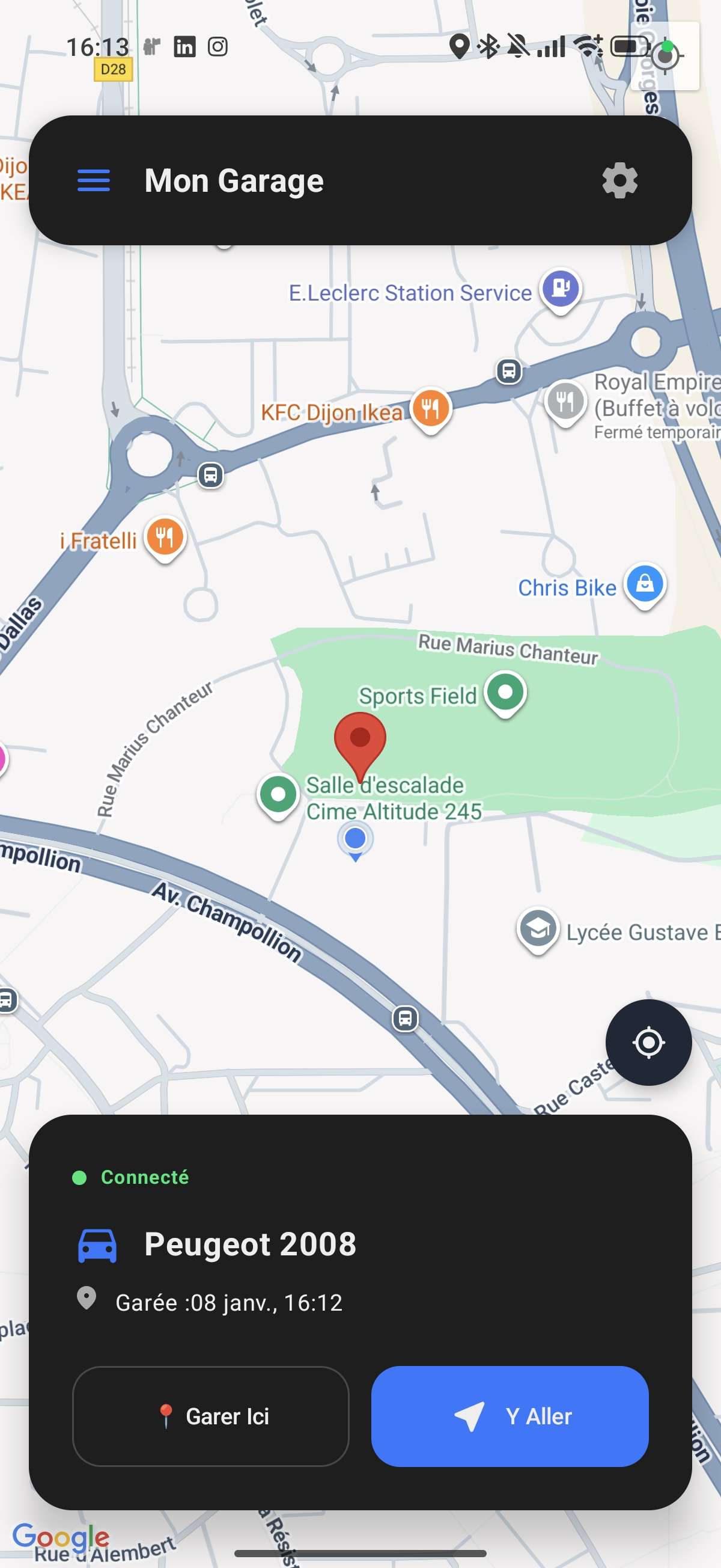The image size is (721, 1568).
Task: Tap the green Connecté status indicator
Action: [81, 1176]
